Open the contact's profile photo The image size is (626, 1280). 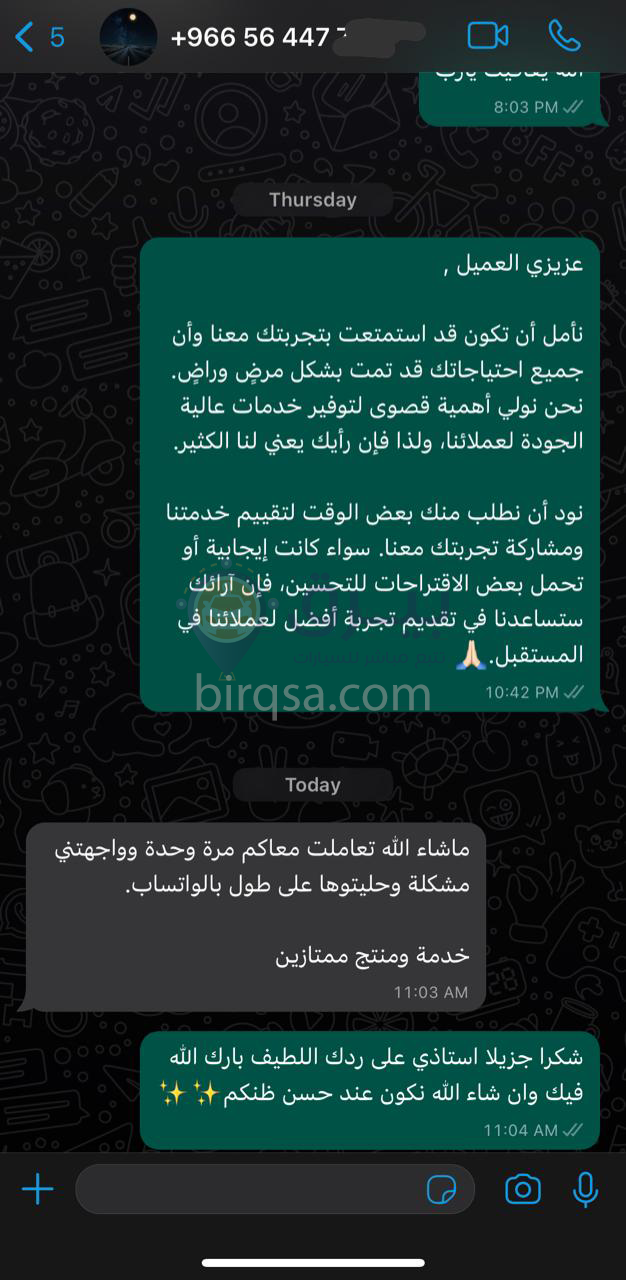tap(128, 37)
